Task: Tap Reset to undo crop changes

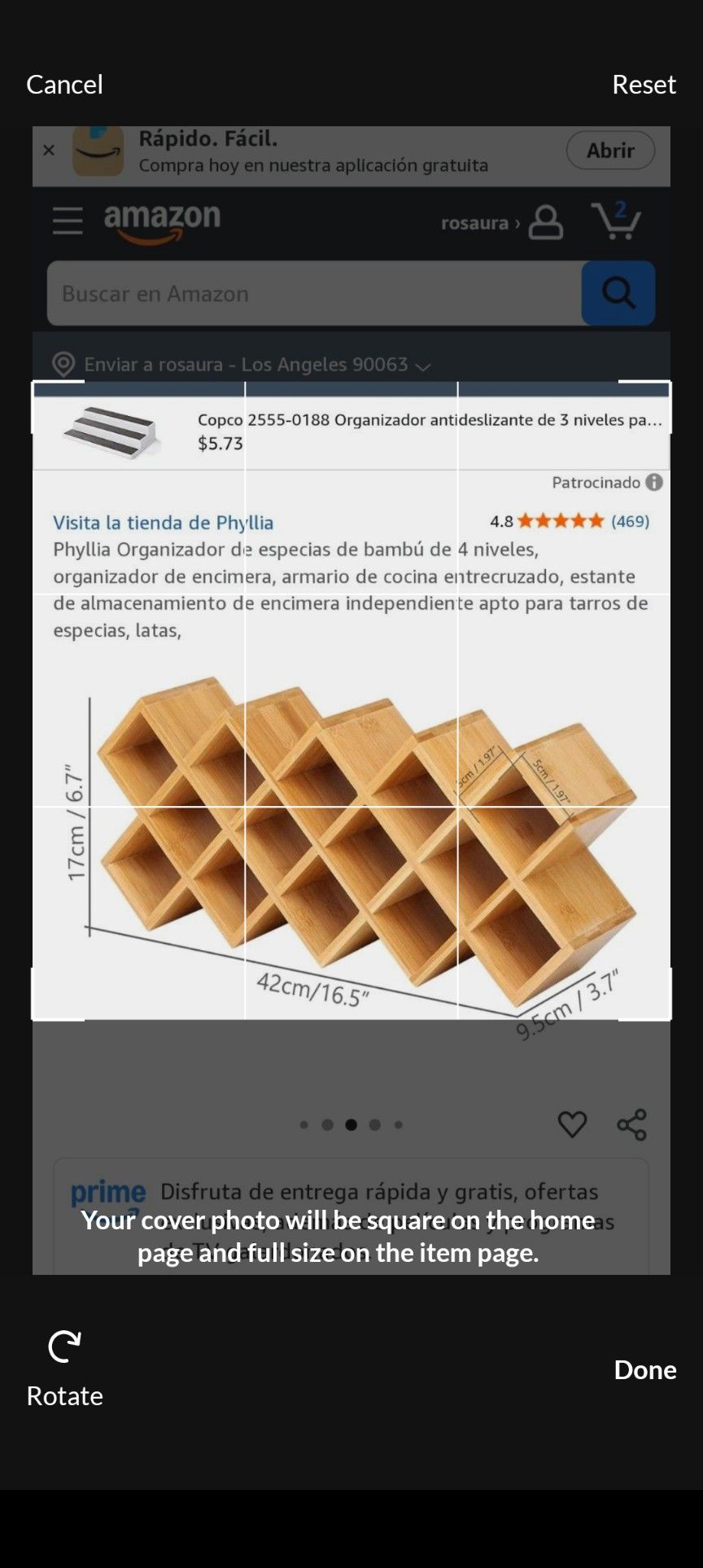Action: [644, 84]
